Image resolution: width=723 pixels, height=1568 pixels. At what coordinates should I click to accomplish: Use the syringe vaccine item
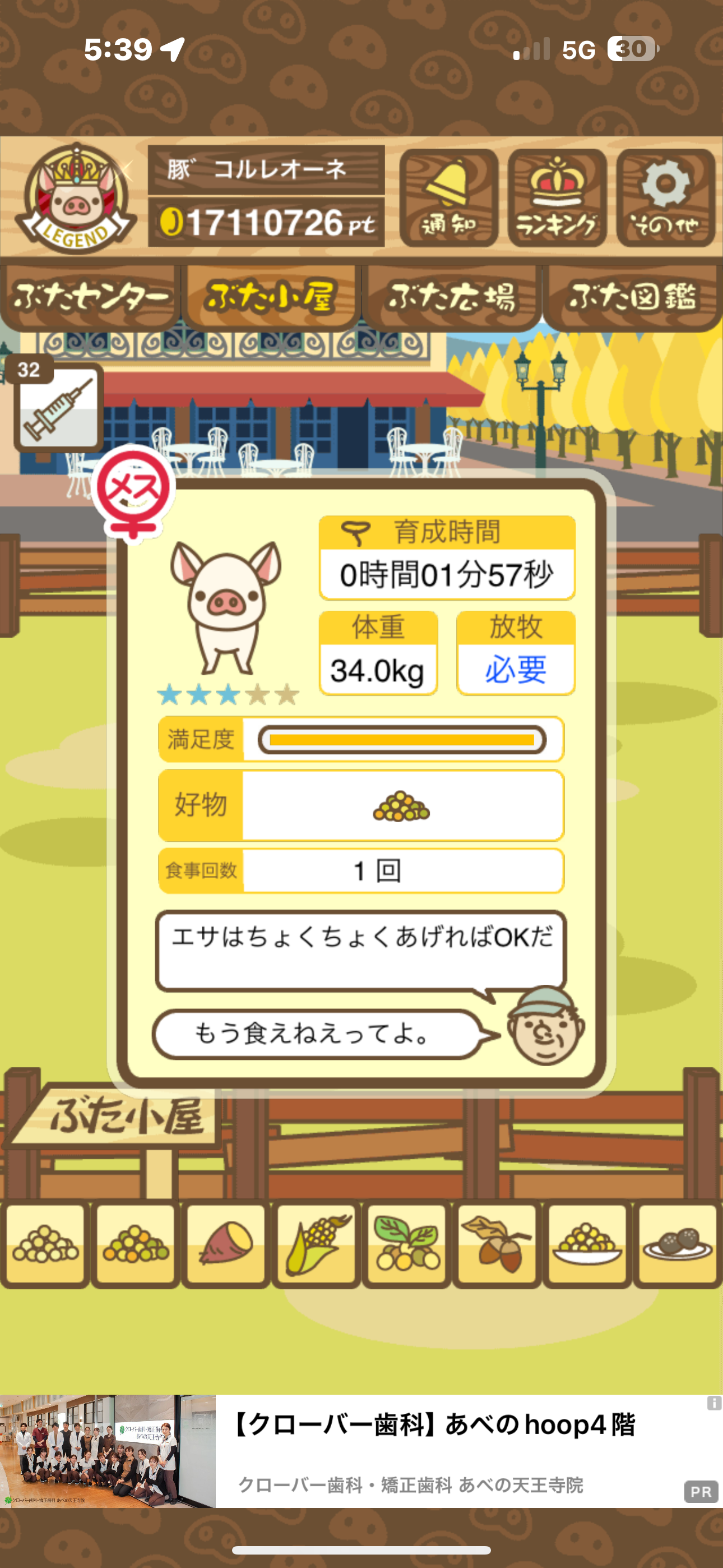[58, 407]
